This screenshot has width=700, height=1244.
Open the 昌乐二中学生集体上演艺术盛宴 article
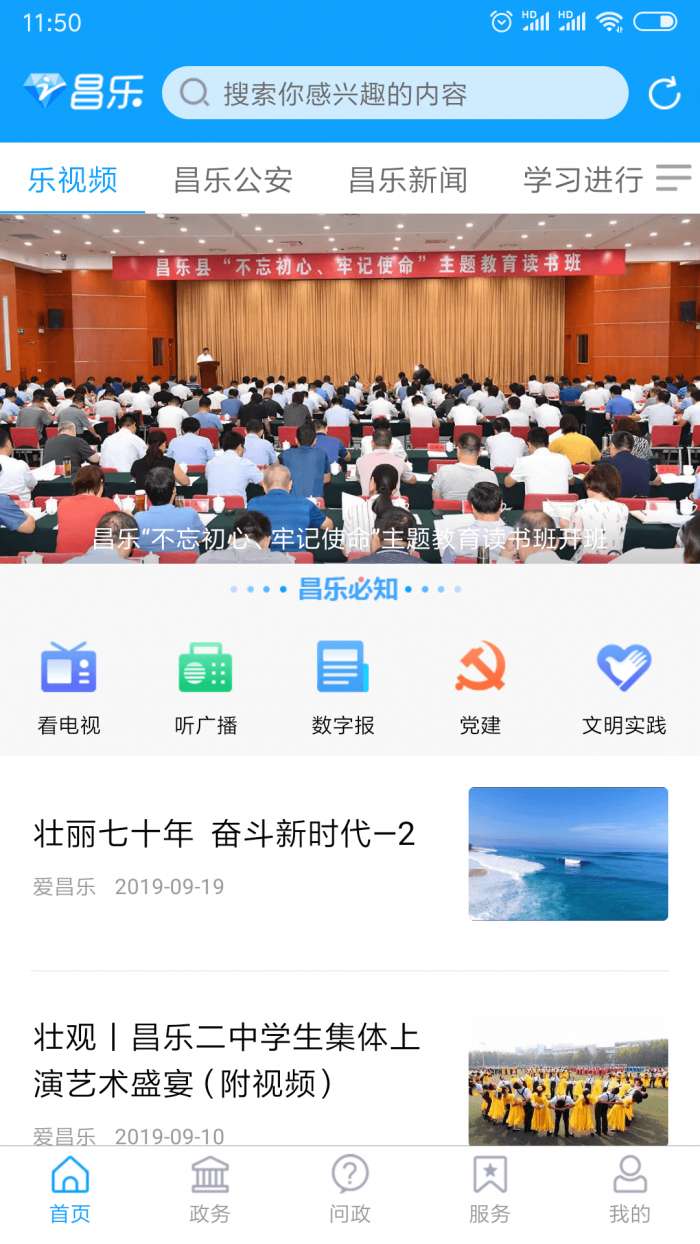(x=226, y=1060)
